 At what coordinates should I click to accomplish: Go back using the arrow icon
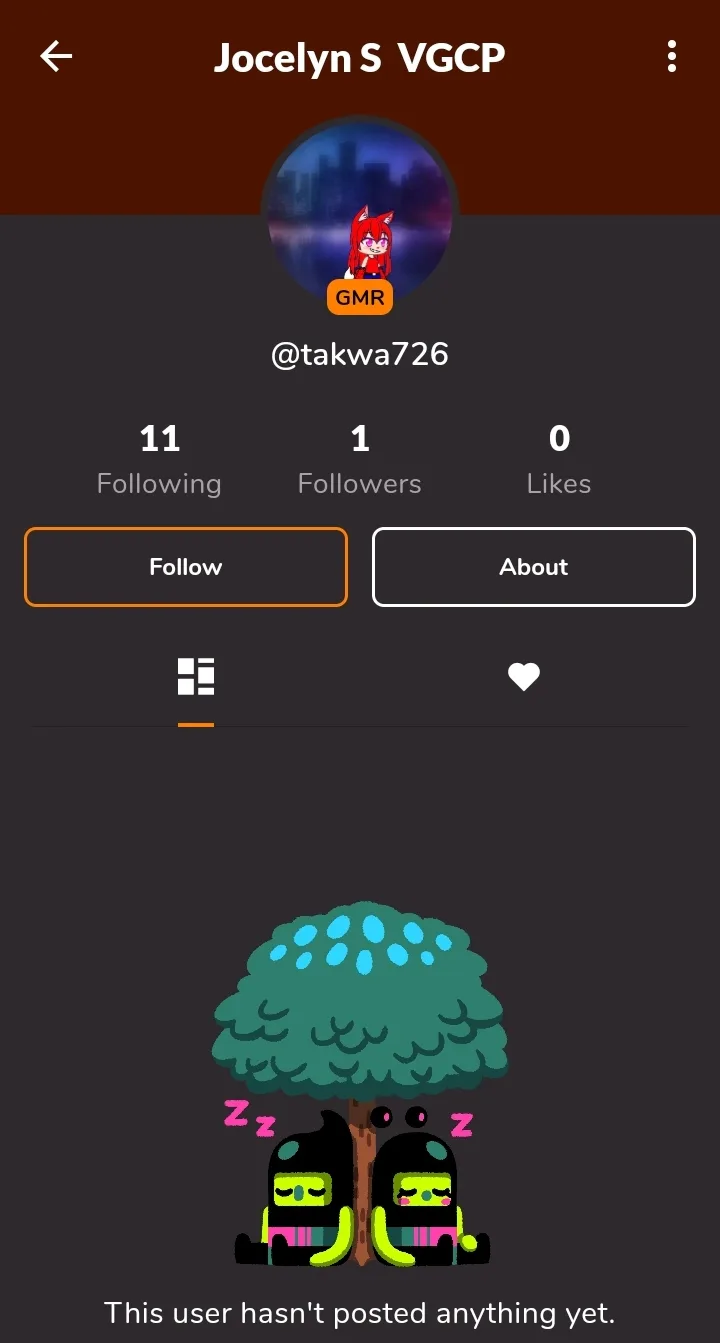pyautogui.click(x=56, y=57)
